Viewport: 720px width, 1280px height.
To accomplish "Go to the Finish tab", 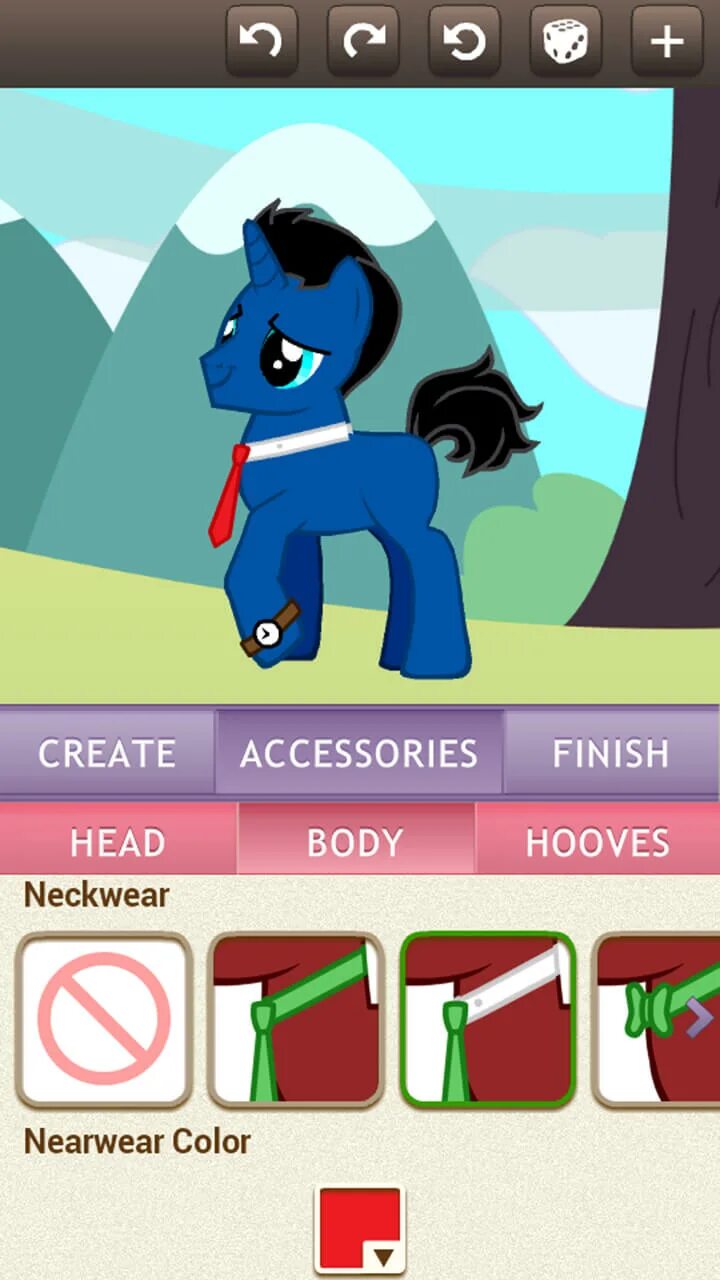I will 611,753.
